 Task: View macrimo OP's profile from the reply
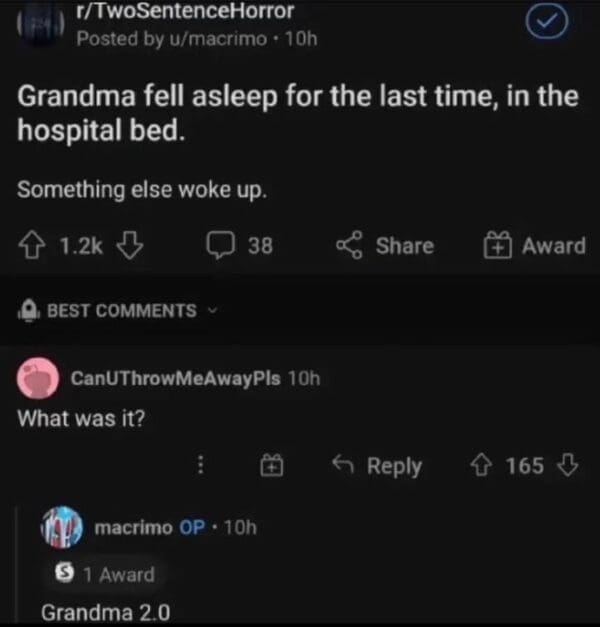point(132,526)
